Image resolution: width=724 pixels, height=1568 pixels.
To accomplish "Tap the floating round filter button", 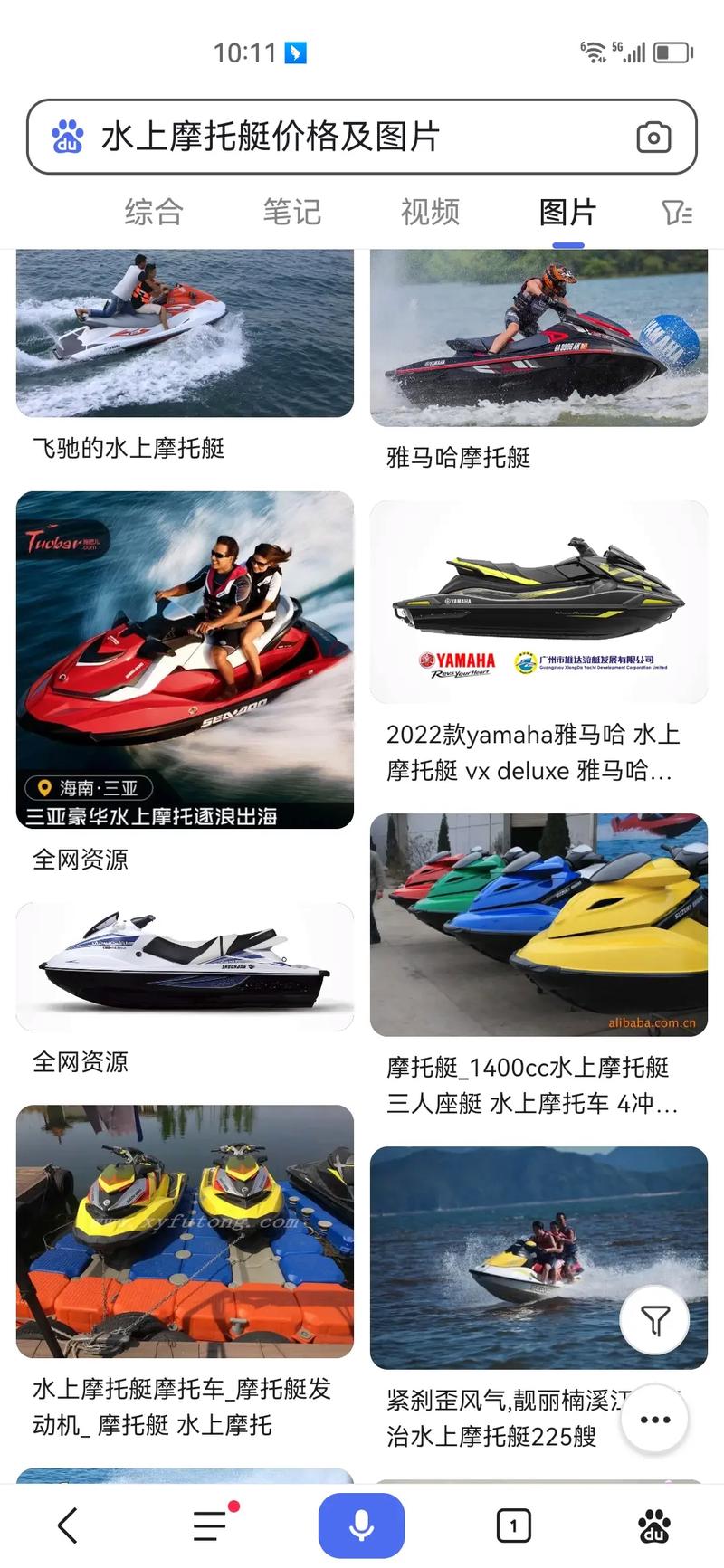I will [x=655, y=1320].
